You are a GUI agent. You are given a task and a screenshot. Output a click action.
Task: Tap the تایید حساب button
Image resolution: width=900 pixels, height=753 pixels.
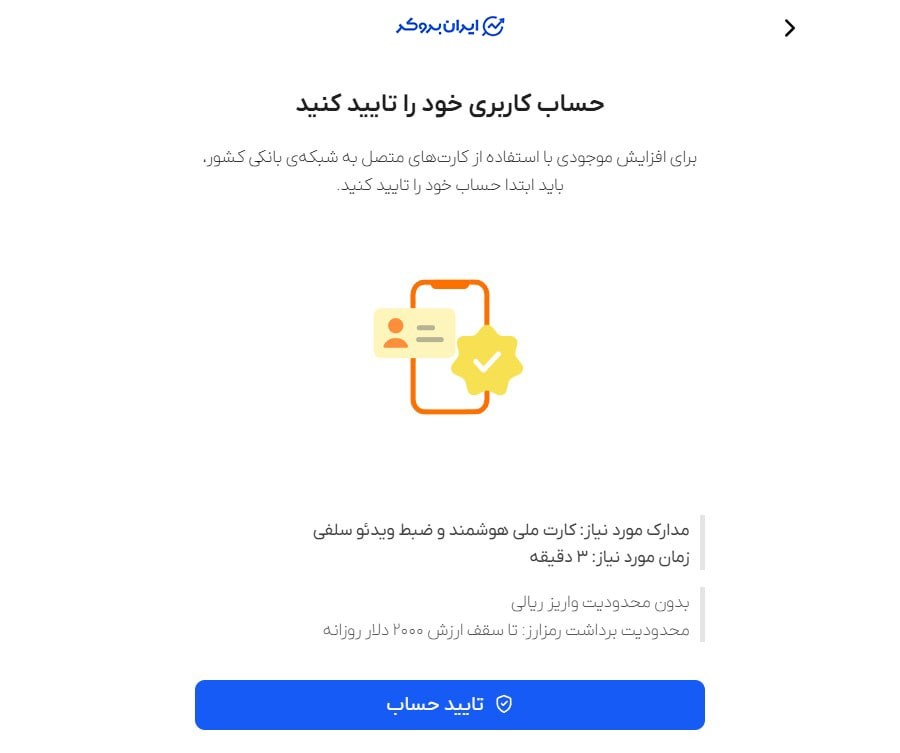click(x=450, y=704)
